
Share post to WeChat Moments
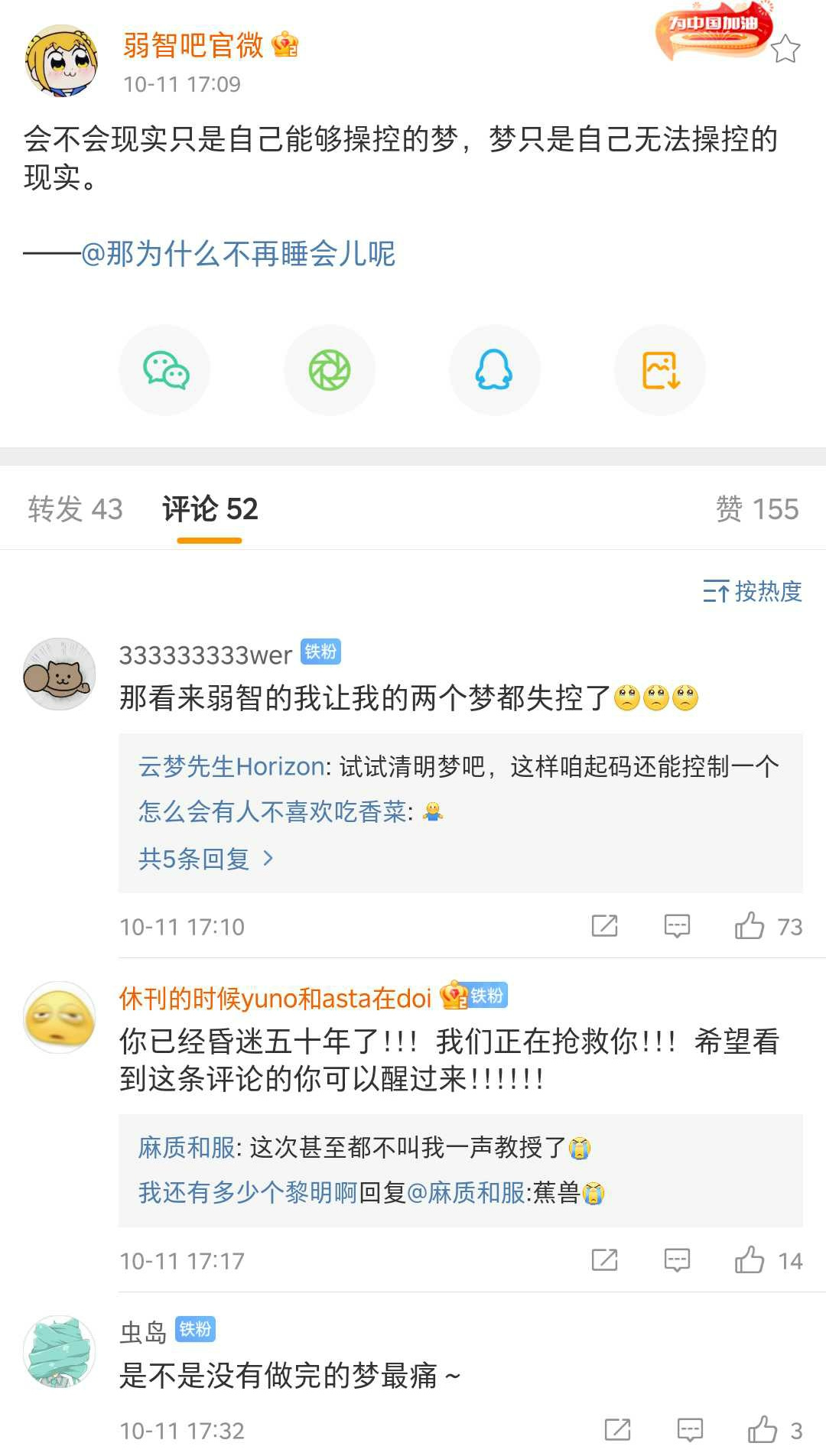coord(330,370)
